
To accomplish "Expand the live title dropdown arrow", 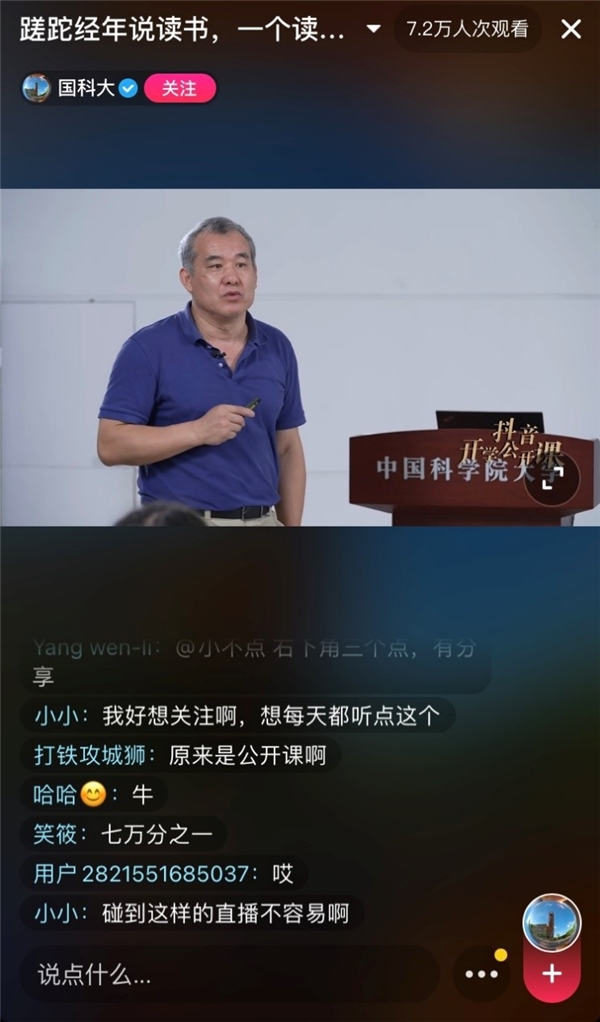I will [x=373, y=29].
